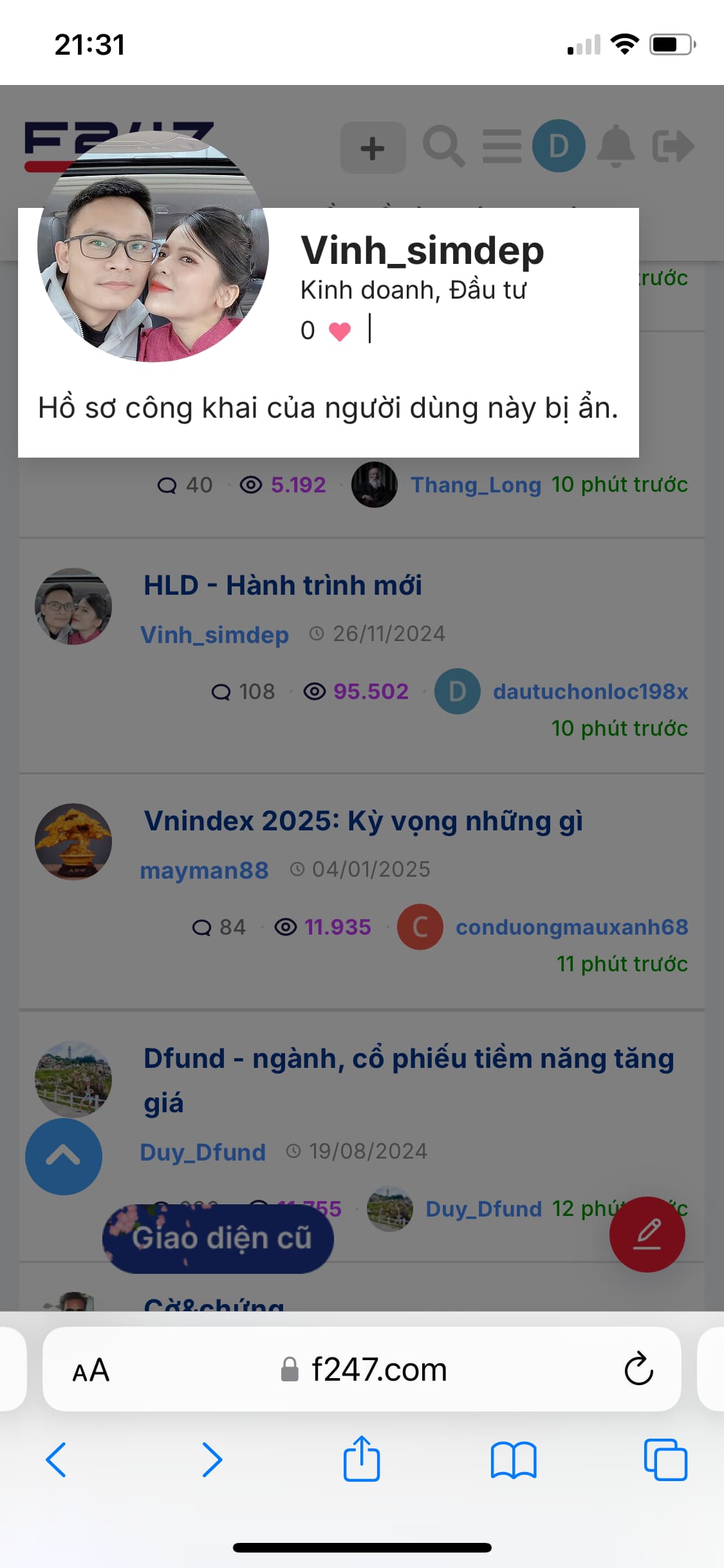Tap the scroll-to-top arrow button

[x=63, y=1157]
